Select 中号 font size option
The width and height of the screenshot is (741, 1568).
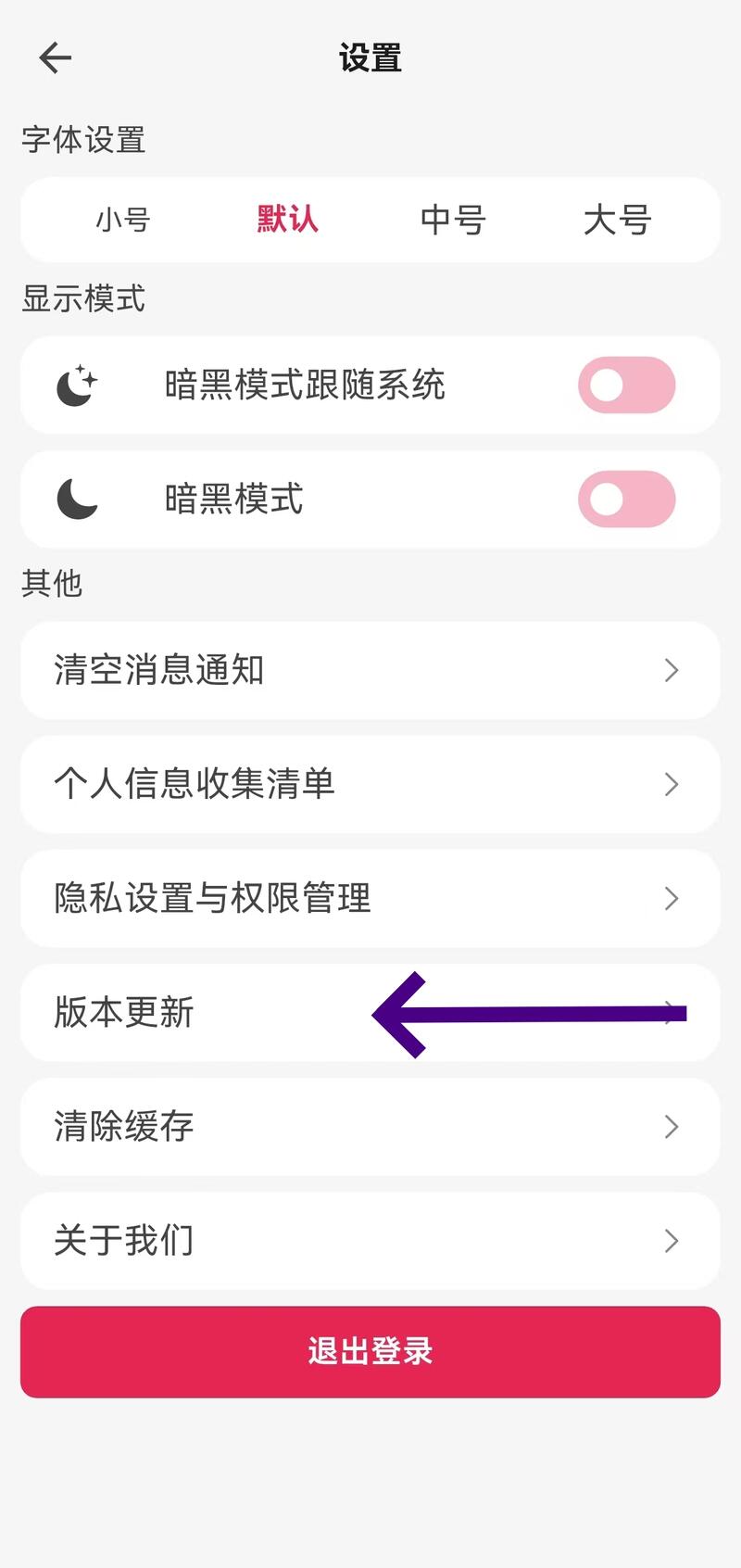pos(452,220)
